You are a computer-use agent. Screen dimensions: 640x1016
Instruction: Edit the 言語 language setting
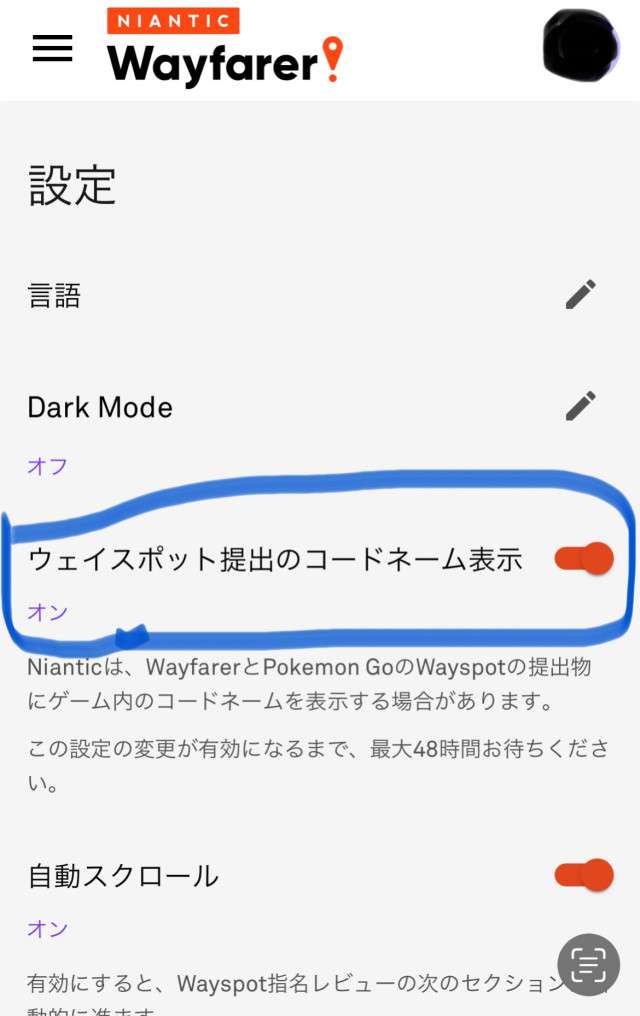[x=580, y=294]
